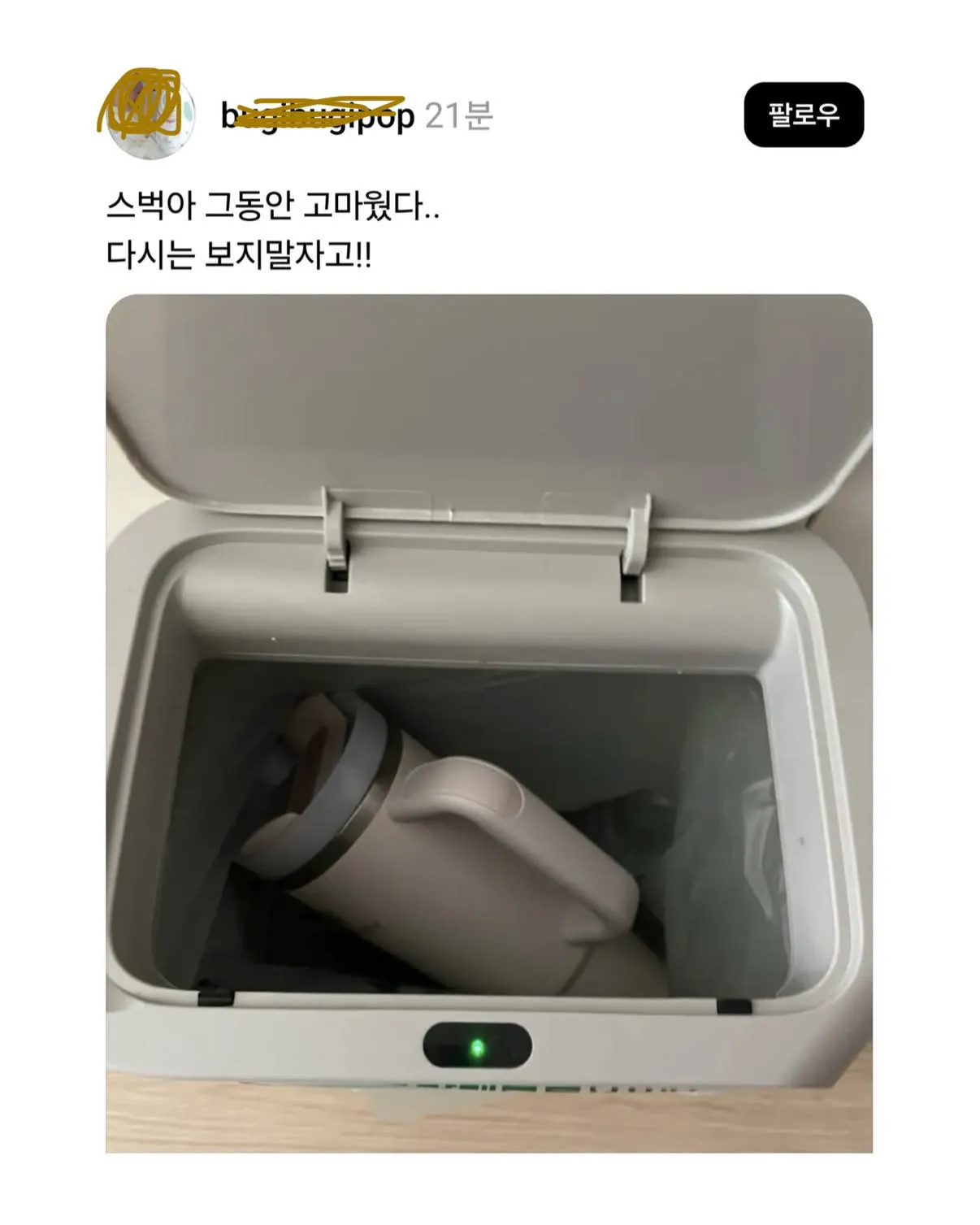Open the username ending in pop
Viewport: 980px width, 1225px height.
tap(318, 115)
